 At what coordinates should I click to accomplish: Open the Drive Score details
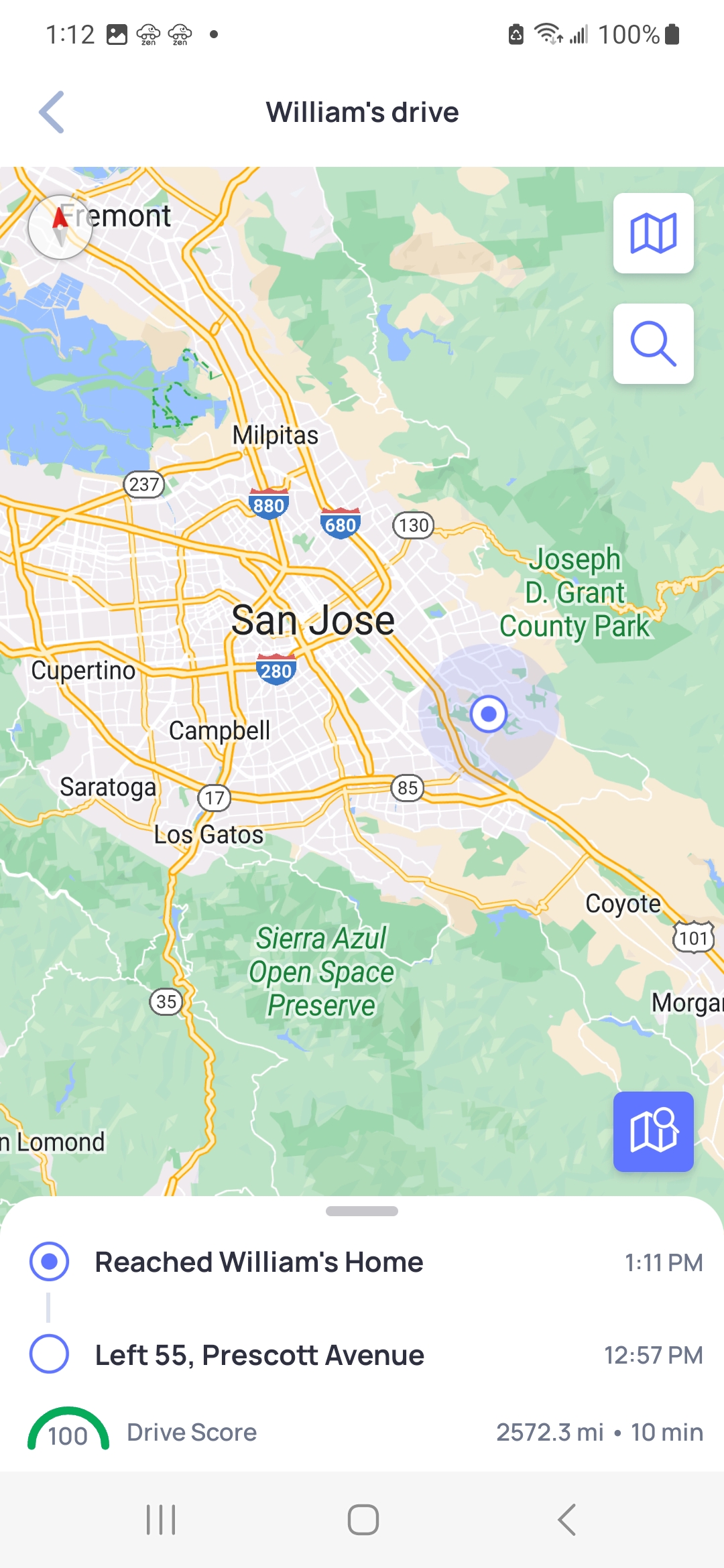[x=191, y=1432]
